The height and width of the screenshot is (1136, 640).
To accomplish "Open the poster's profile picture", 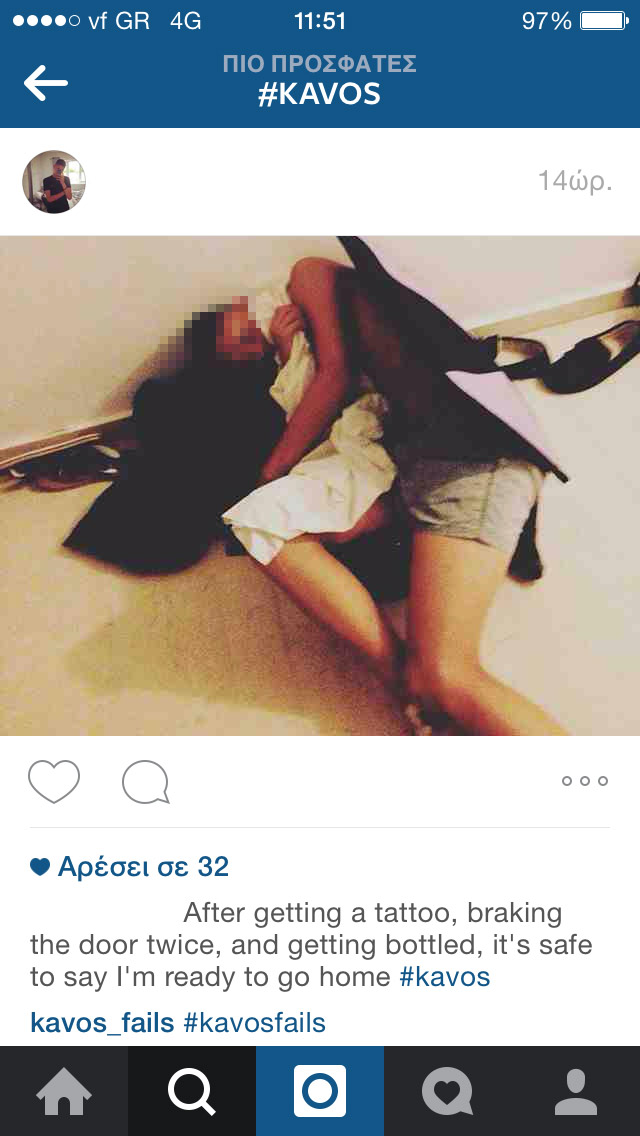I will tap(54, 183).
